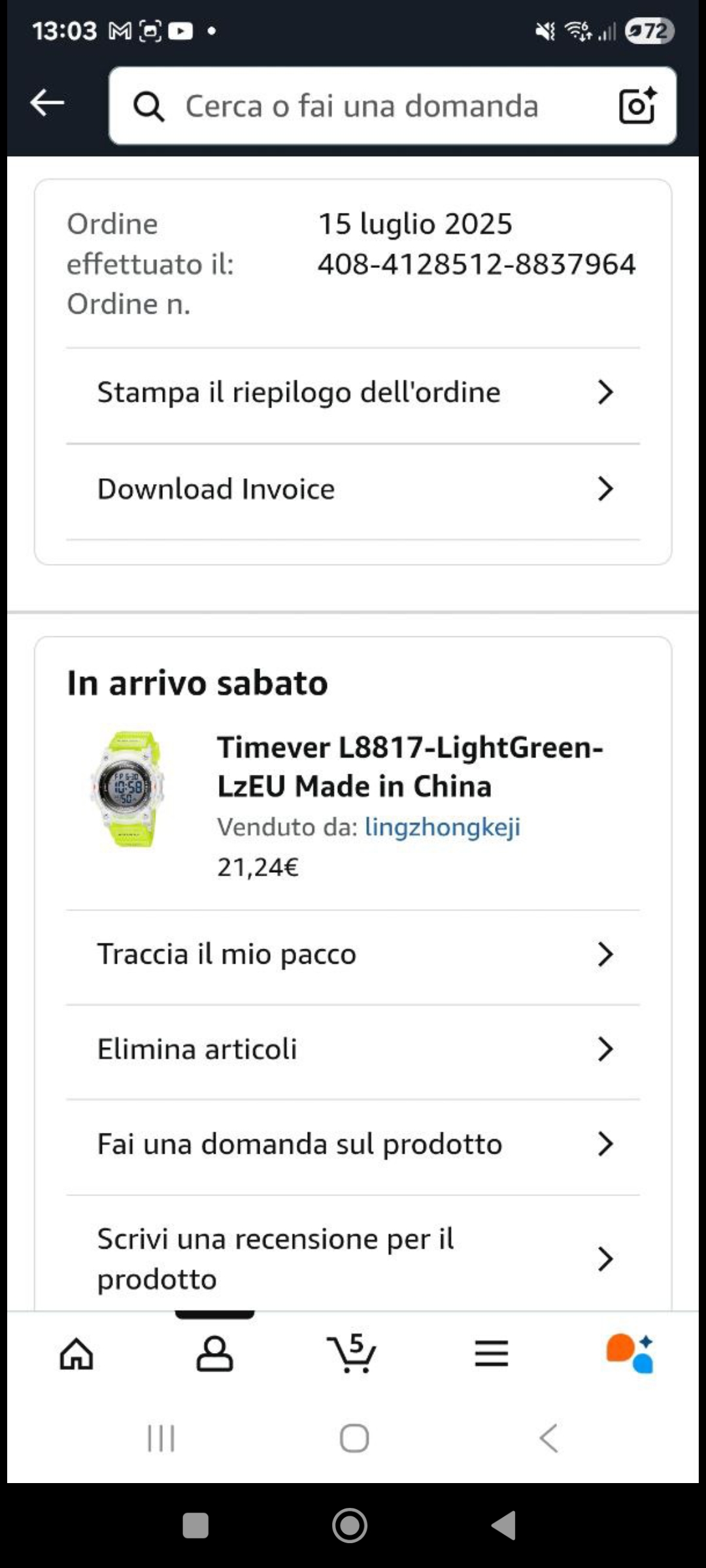706x1568 pixels.
Task: Open 'Fai una domanda sul prodotto'
Action: tap(353, 1144)
